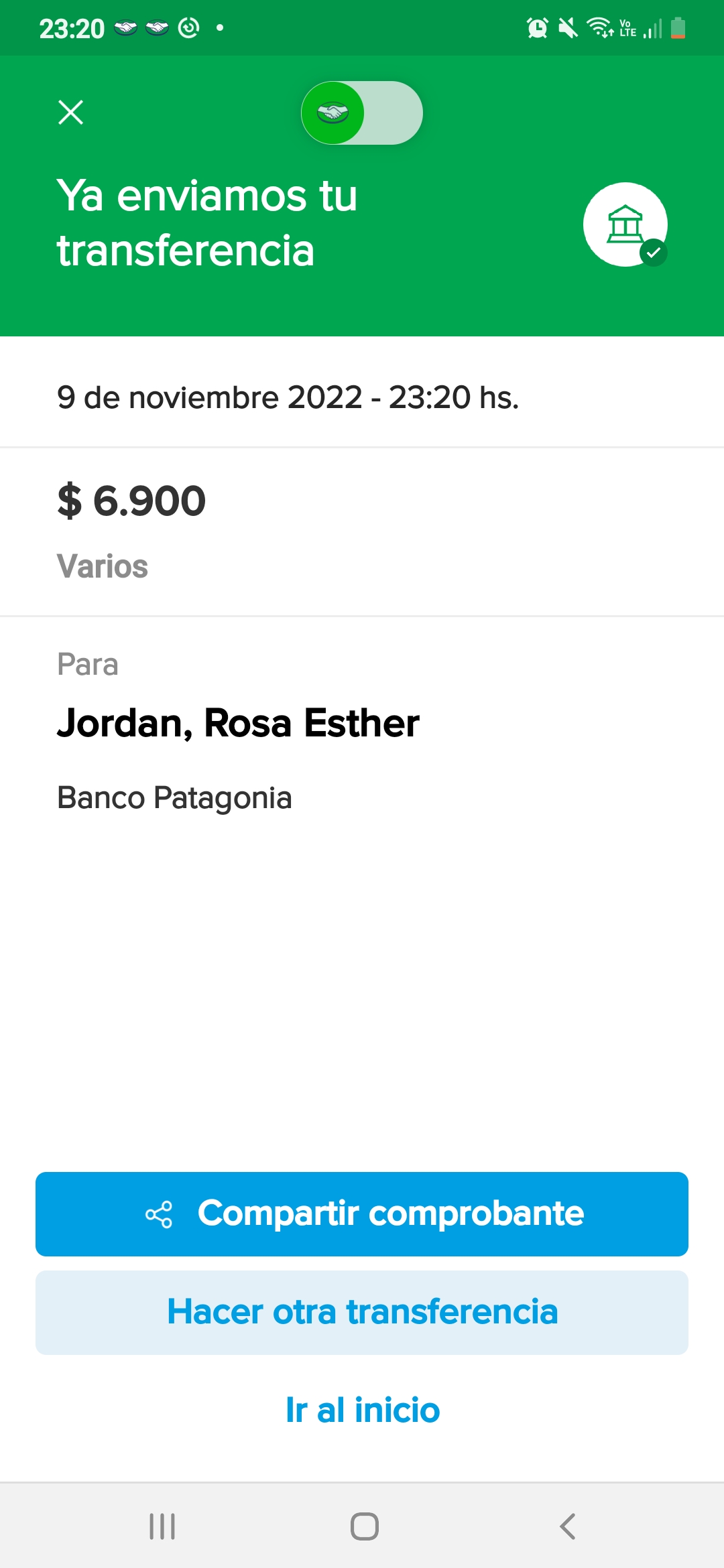Share the receipt via Compartir comprobante
Viewport: 724px width, 1568px height.
362,1214
